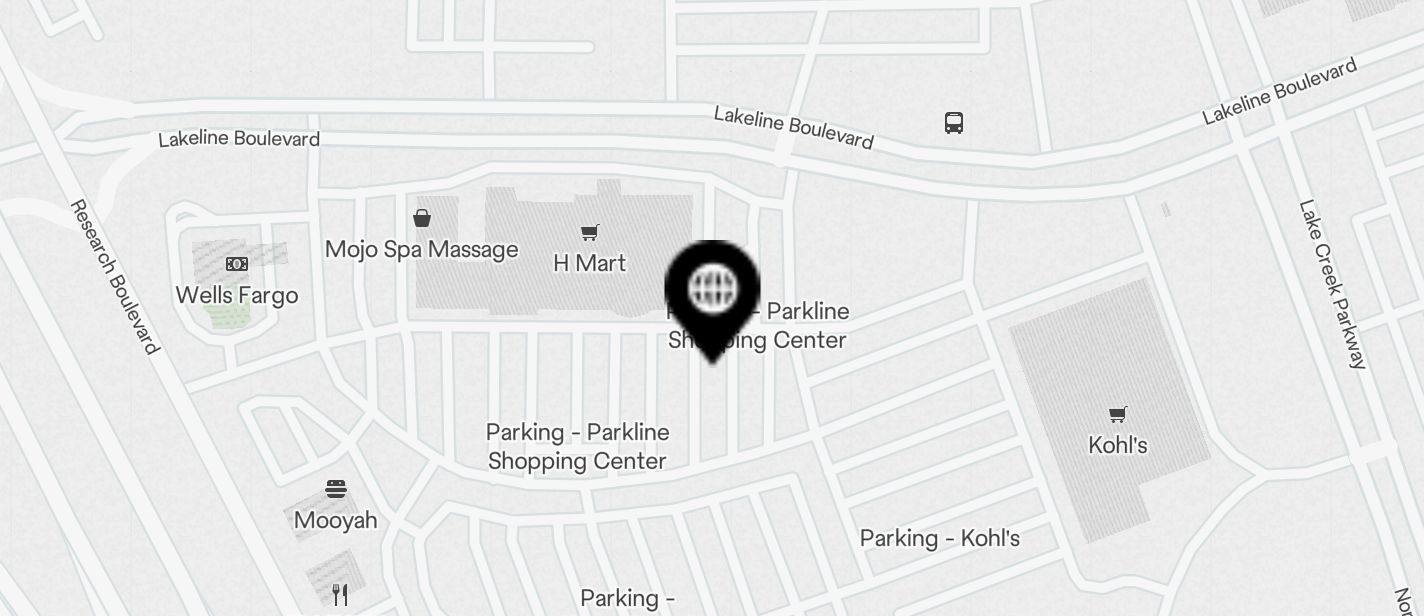This screenshot has height=616, width=1424.
Task: Tap the black globe location pin
Action: point(712,292)
